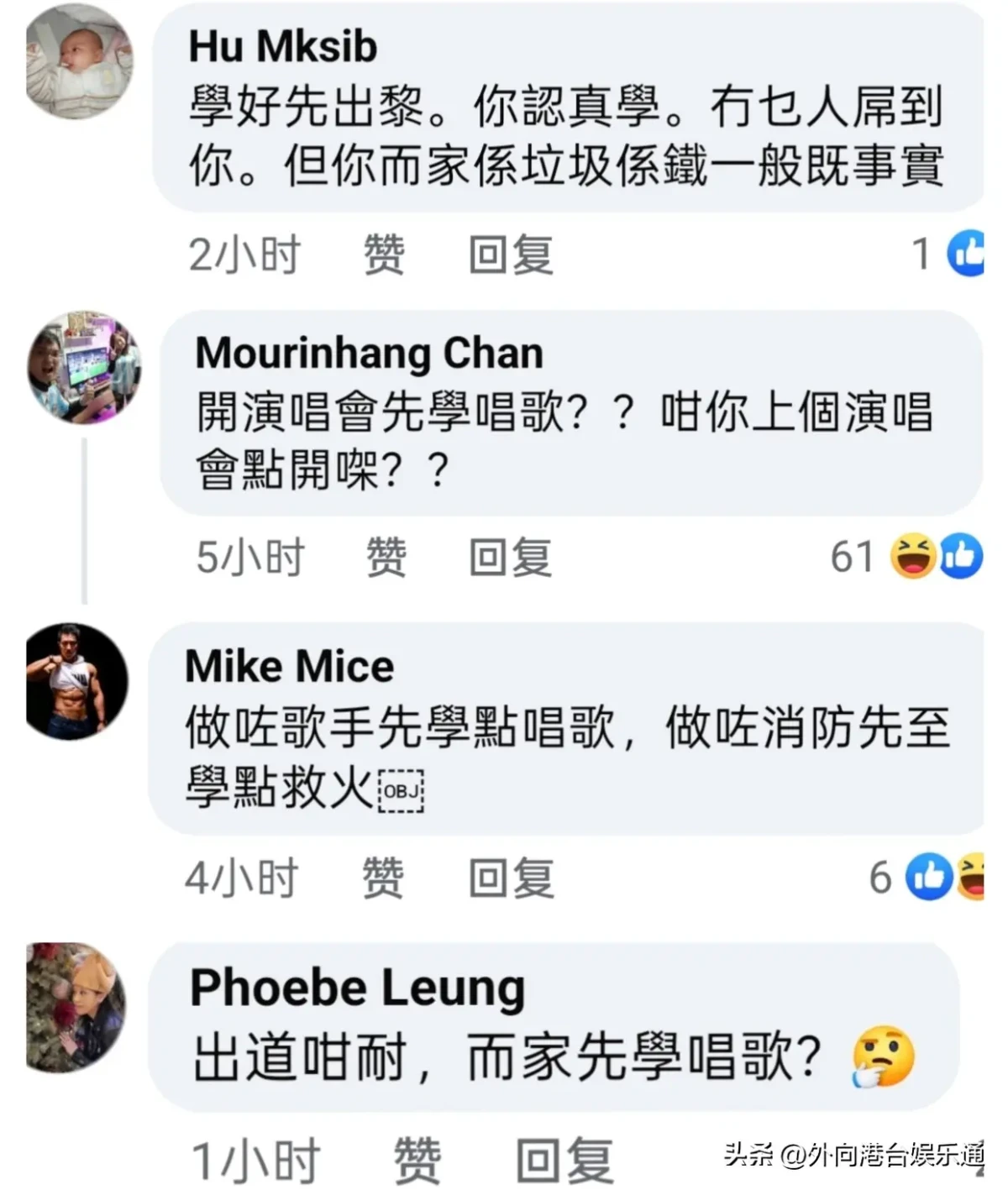Like Phoebe Leung's comment

(417, 1161)
